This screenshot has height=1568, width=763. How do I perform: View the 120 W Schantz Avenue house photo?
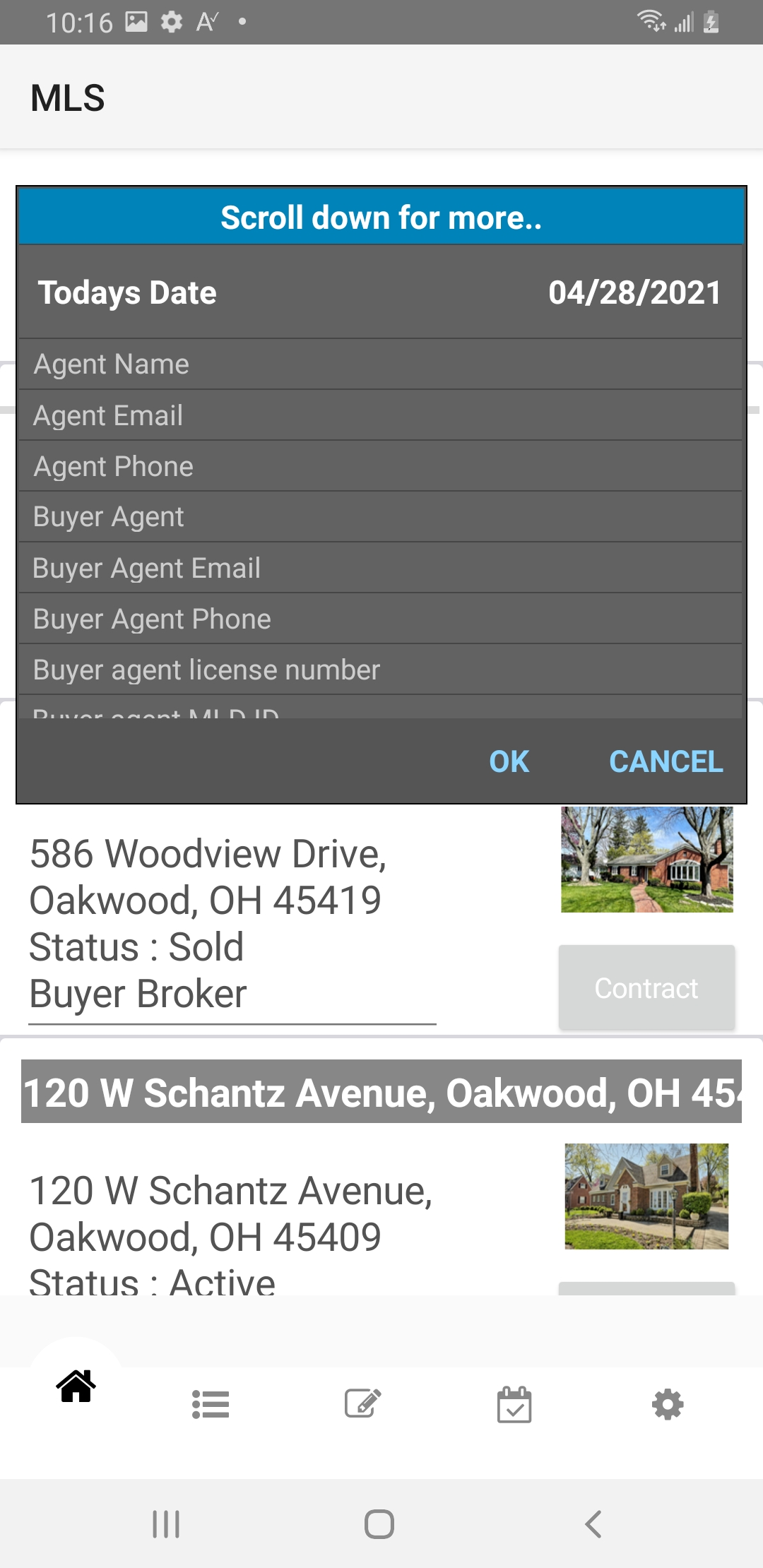click(x=646, y=1196)
